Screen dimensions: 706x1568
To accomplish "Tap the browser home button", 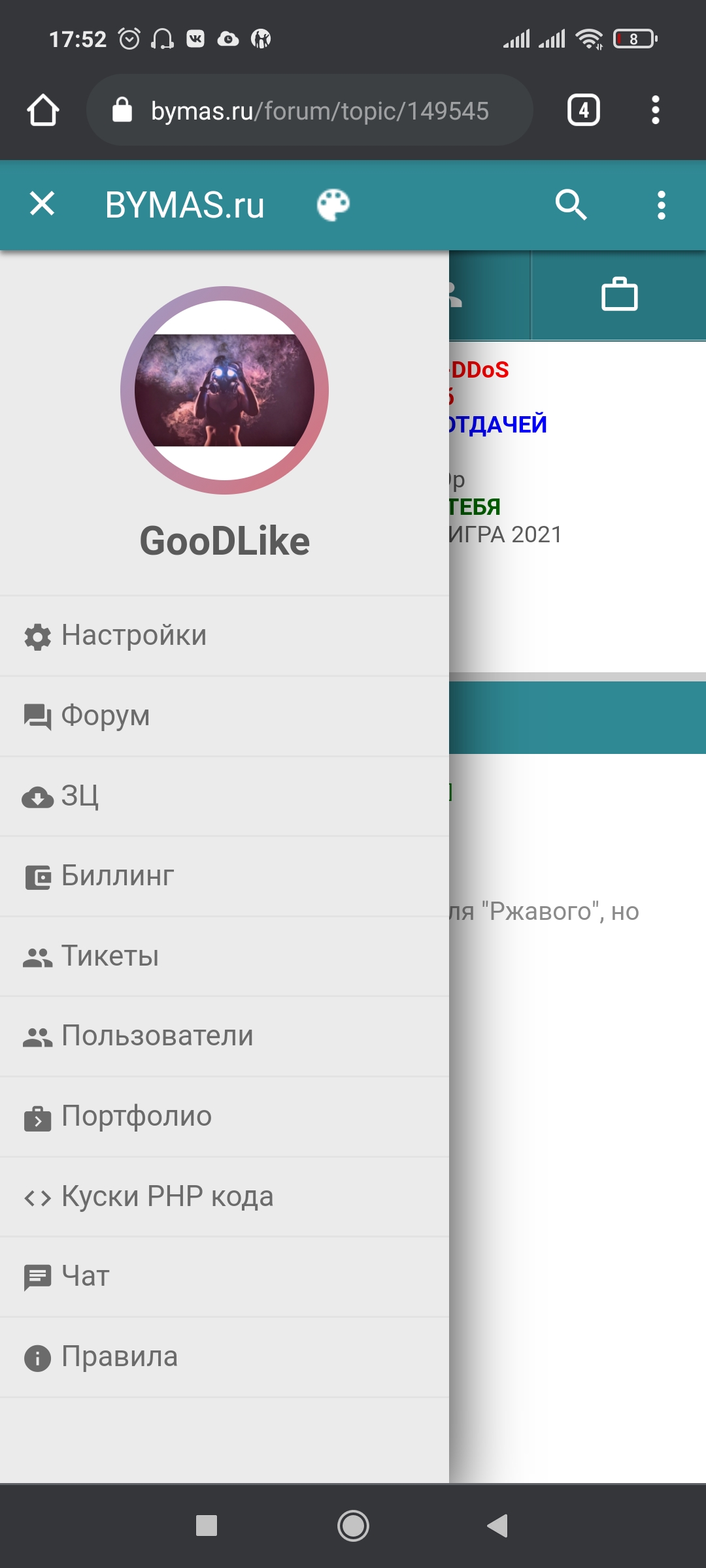I will click(x=43, y=110).
